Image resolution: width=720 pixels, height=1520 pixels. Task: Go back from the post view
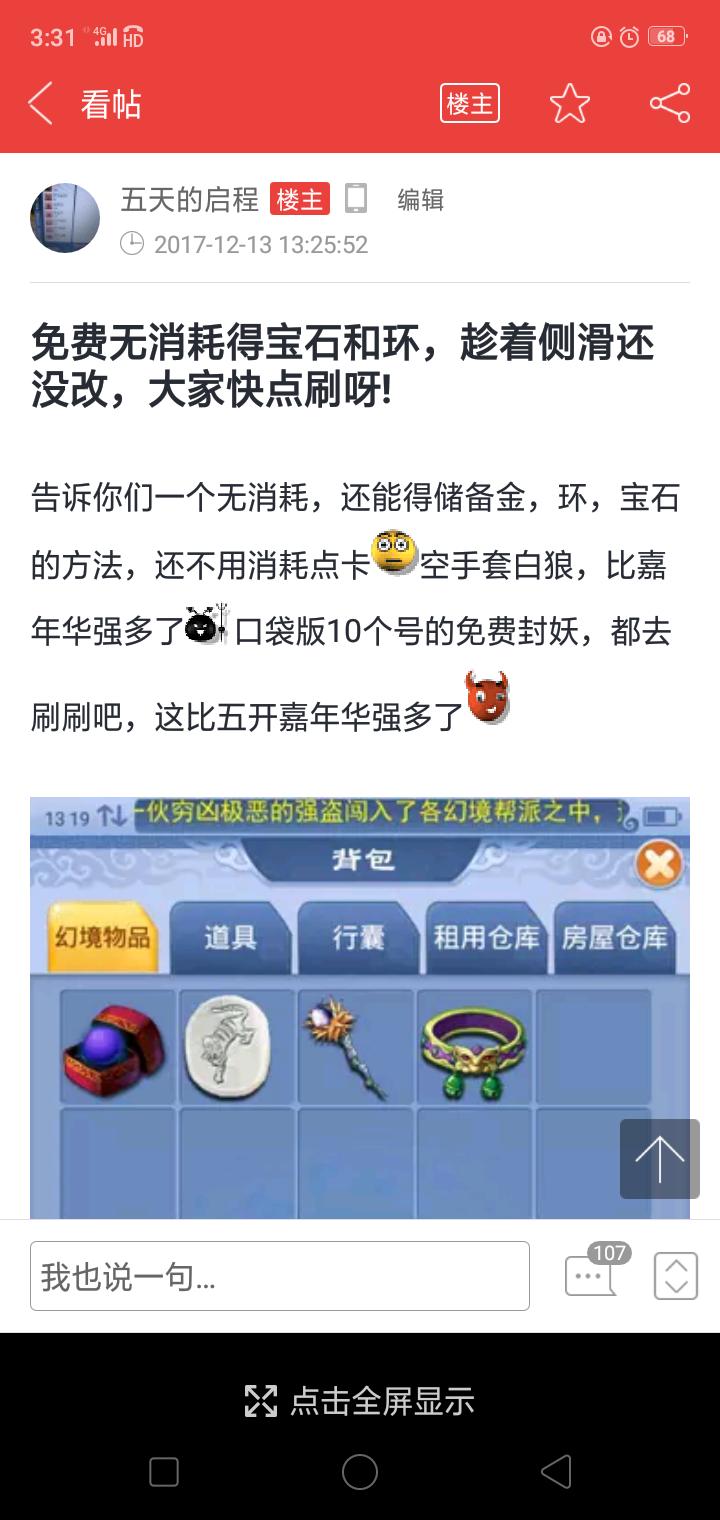[41, 104]
